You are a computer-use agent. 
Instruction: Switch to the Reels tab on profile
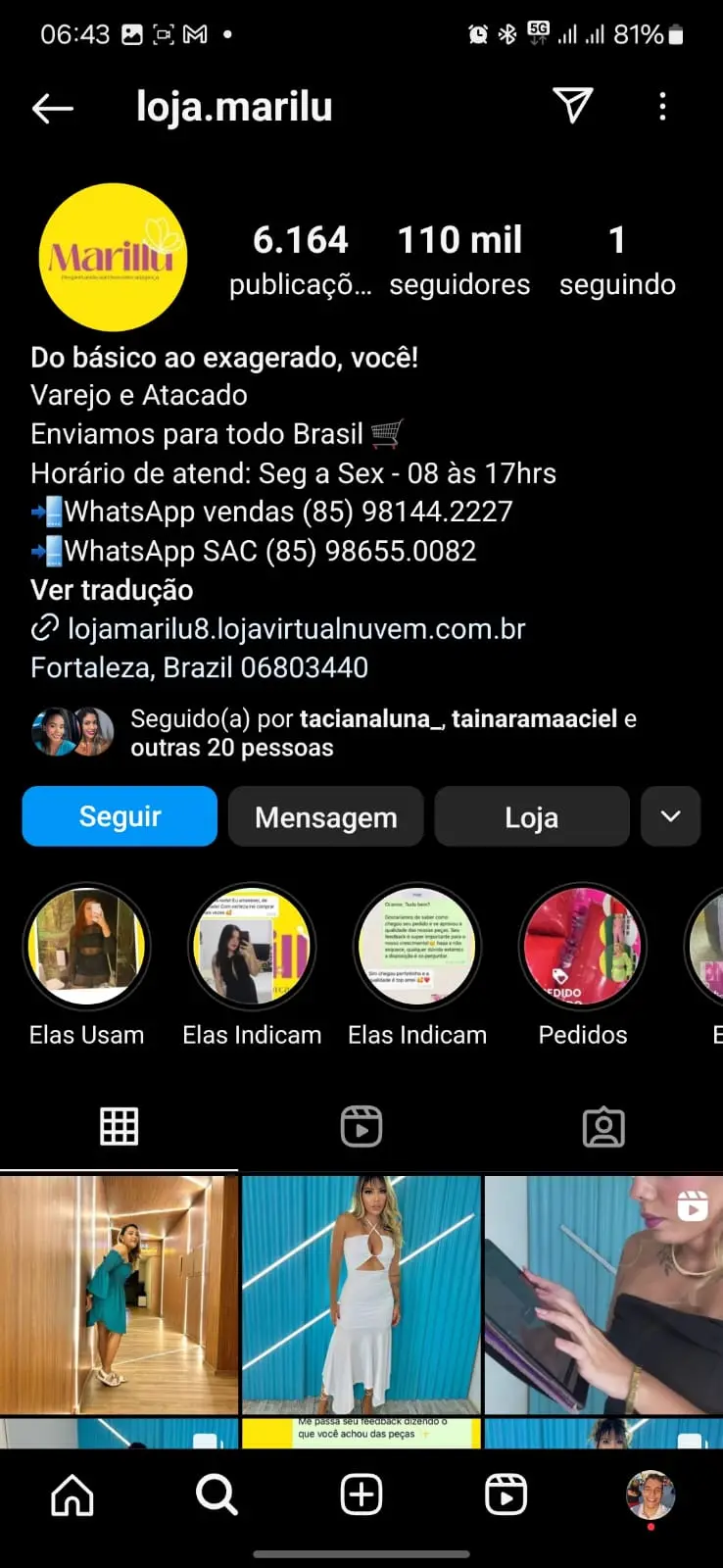(x=361, y=1127)
